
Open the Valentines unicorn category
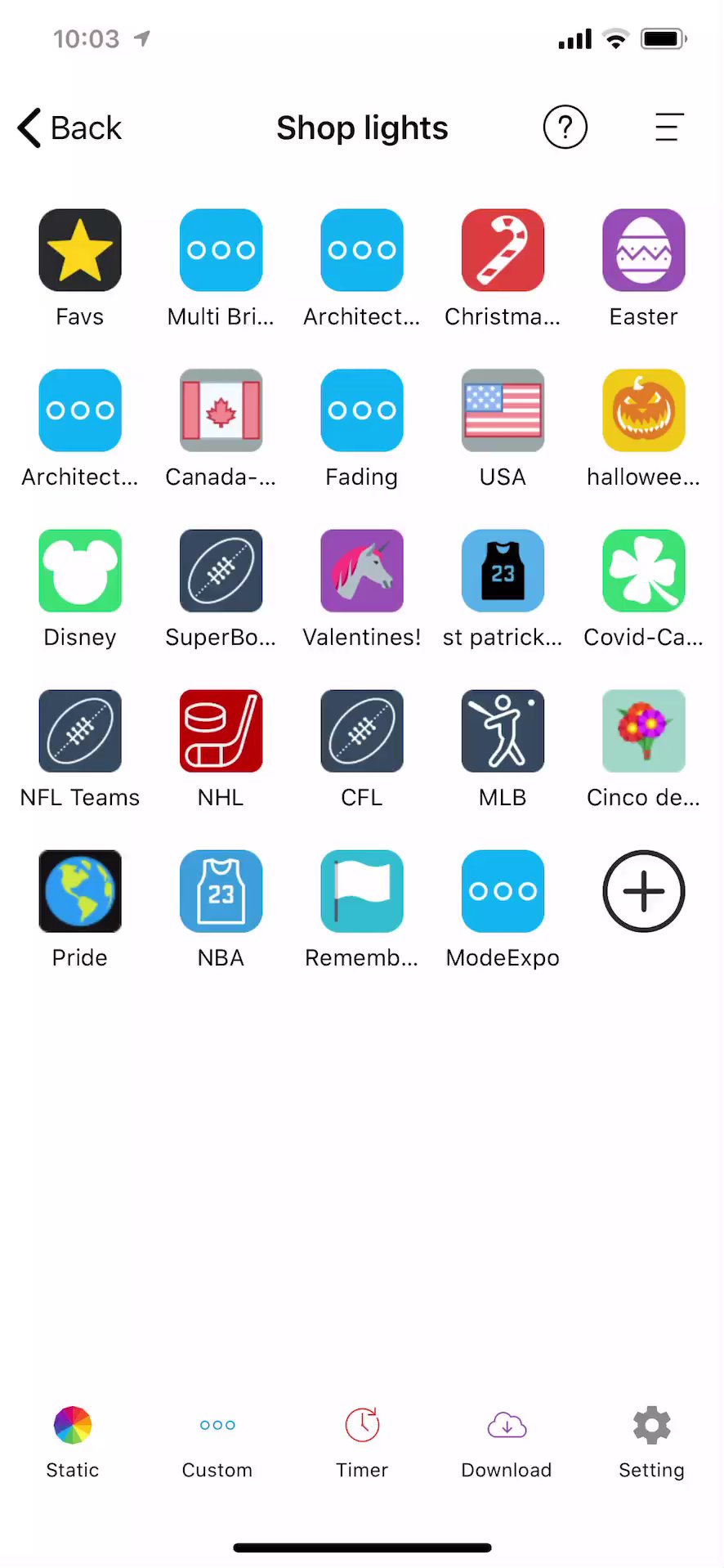point(362,571)
